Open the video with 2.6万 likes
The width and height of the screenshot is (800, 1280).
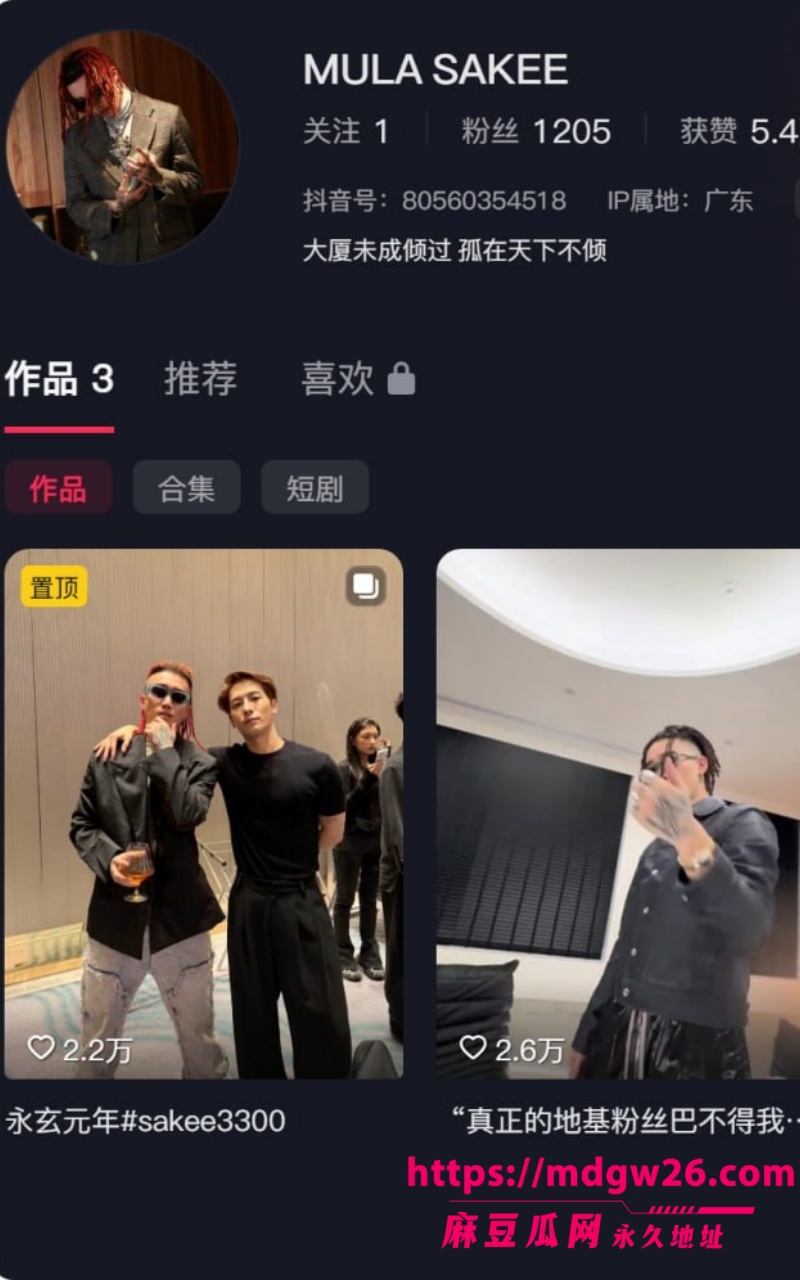pos(618,814)
